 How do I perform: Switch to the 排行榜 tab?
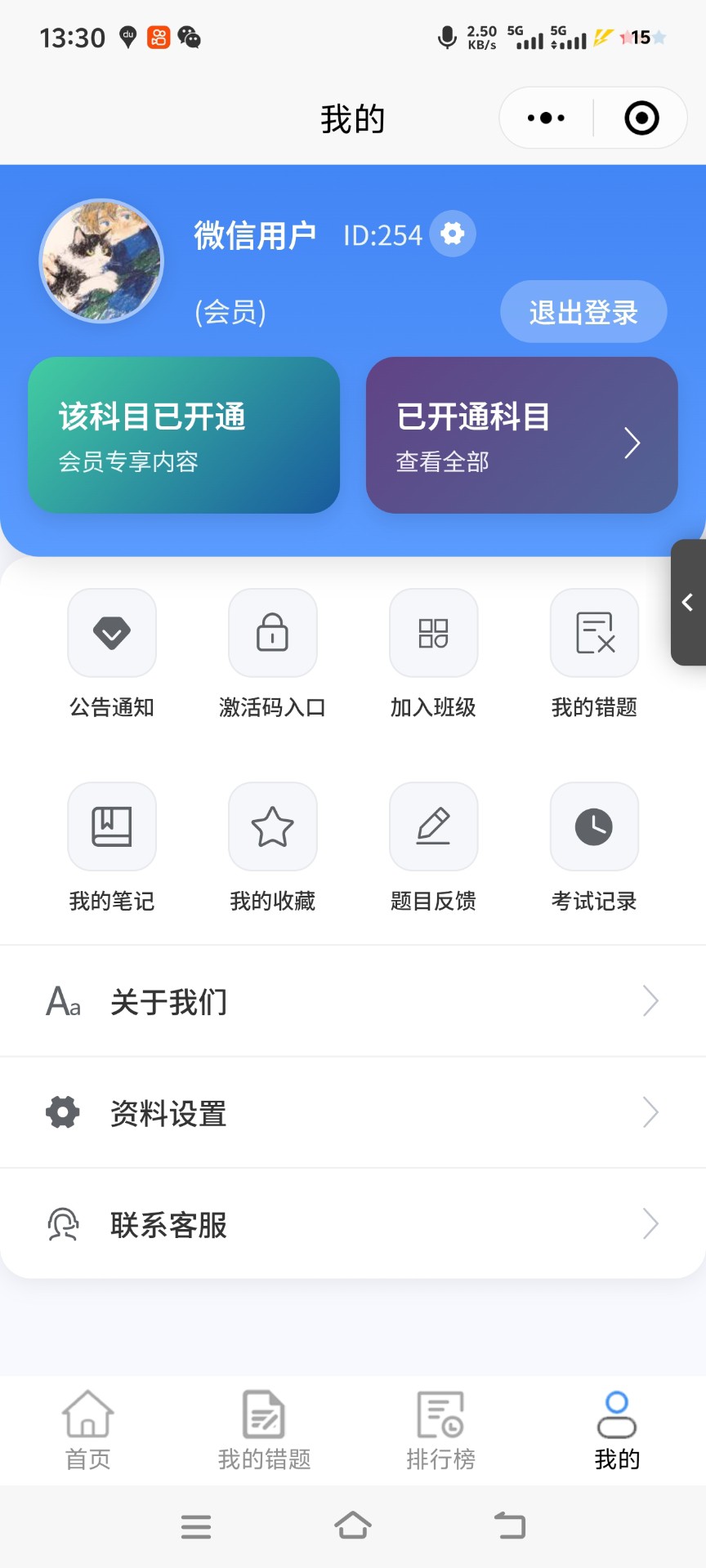coord(441,1430)
